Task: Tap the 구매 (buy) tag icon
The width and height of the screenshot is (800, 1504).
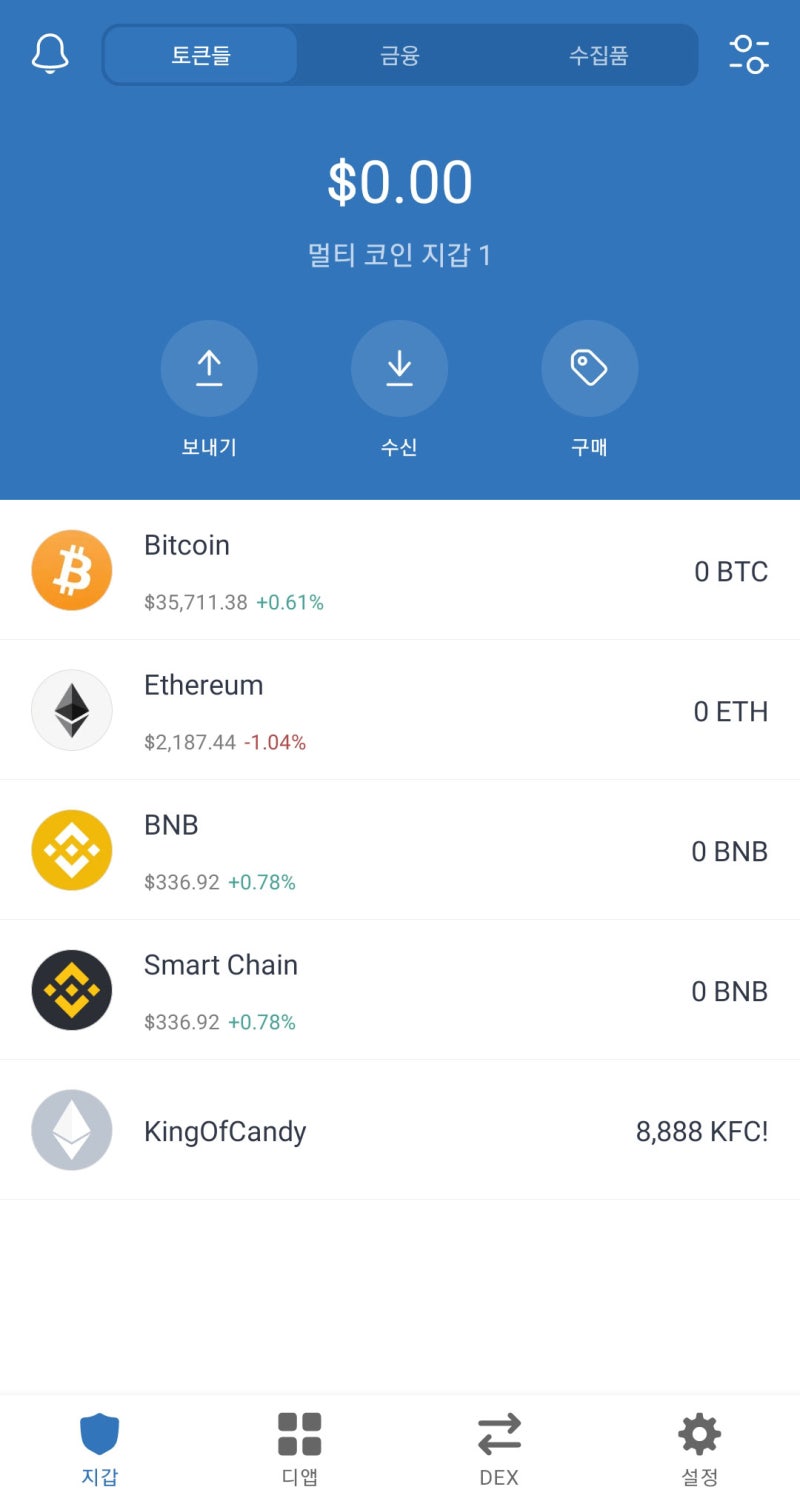Action: coord(589,368)
